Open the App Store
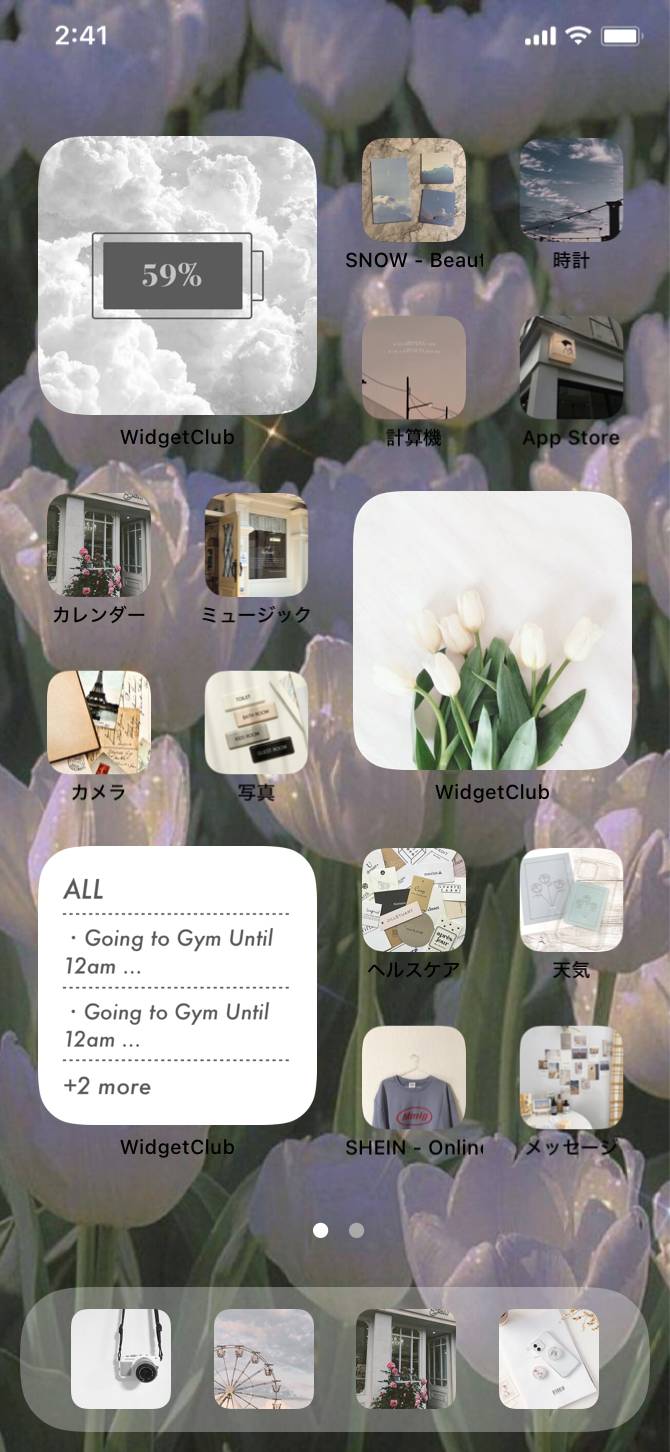The width and height of the screenshot is (670, 1452). click(571, 368)
